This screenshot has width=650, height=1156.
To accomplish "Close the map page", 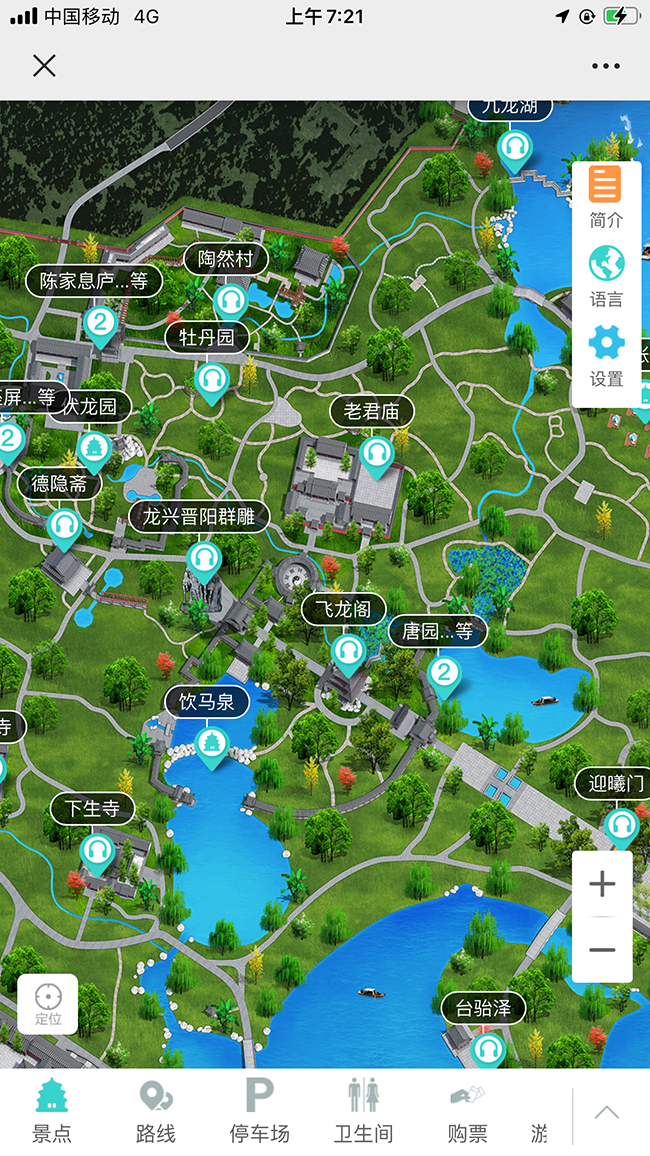I will (44, 66).
